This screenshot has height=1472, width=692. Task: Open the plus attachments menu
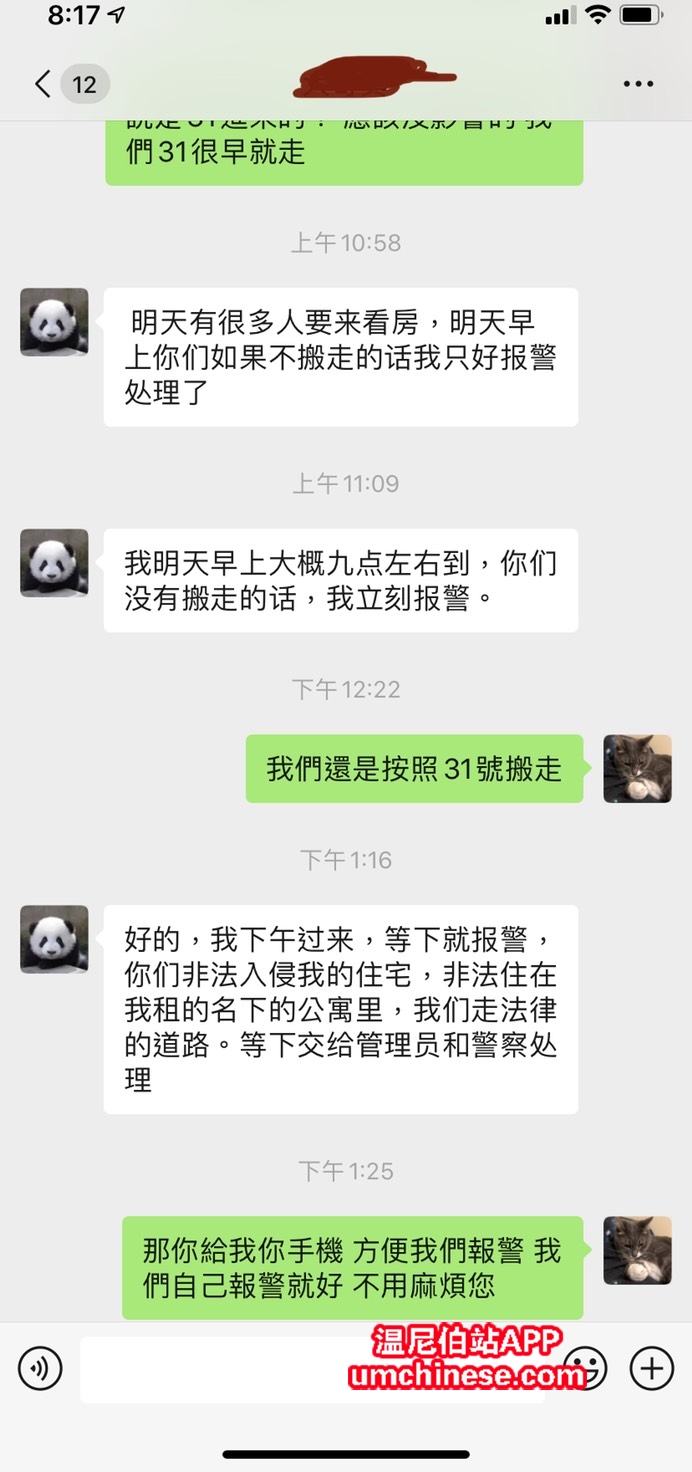pyautogui.click(x=652, y=1368)
